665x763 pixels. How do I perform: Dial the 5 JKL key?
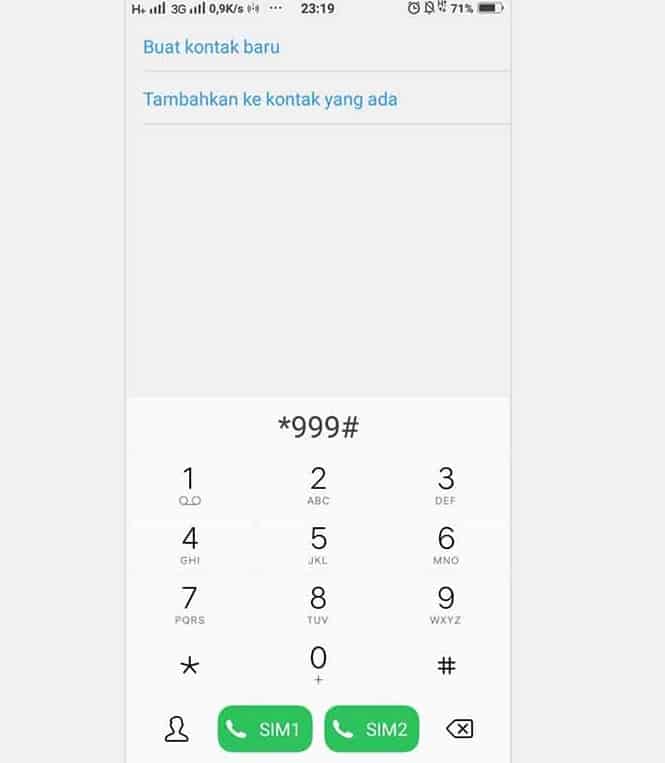tap(318, 544)
